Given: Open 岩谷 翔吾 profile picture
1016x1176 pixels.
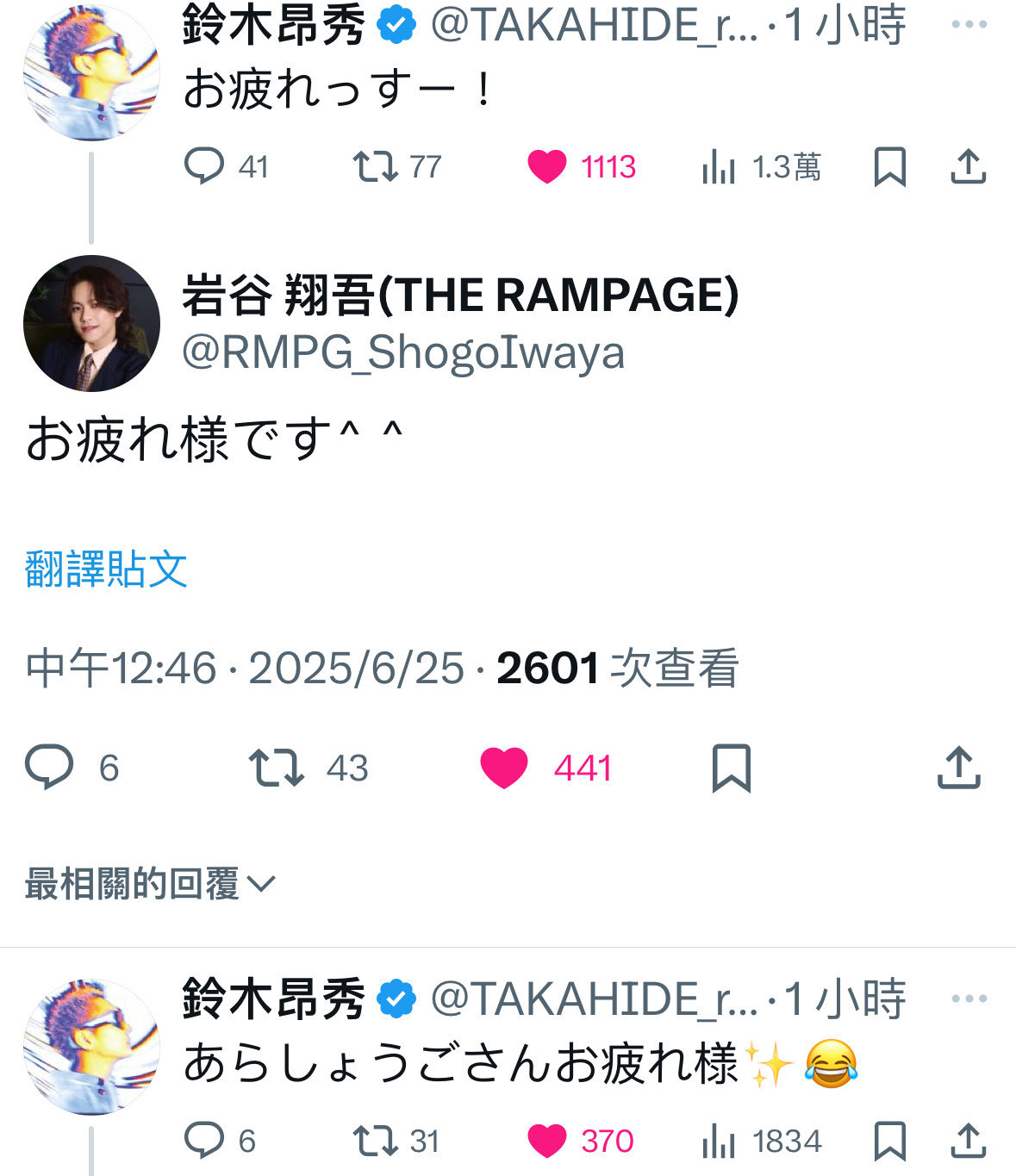Looking at the screenshot, I should coord(91,323).
